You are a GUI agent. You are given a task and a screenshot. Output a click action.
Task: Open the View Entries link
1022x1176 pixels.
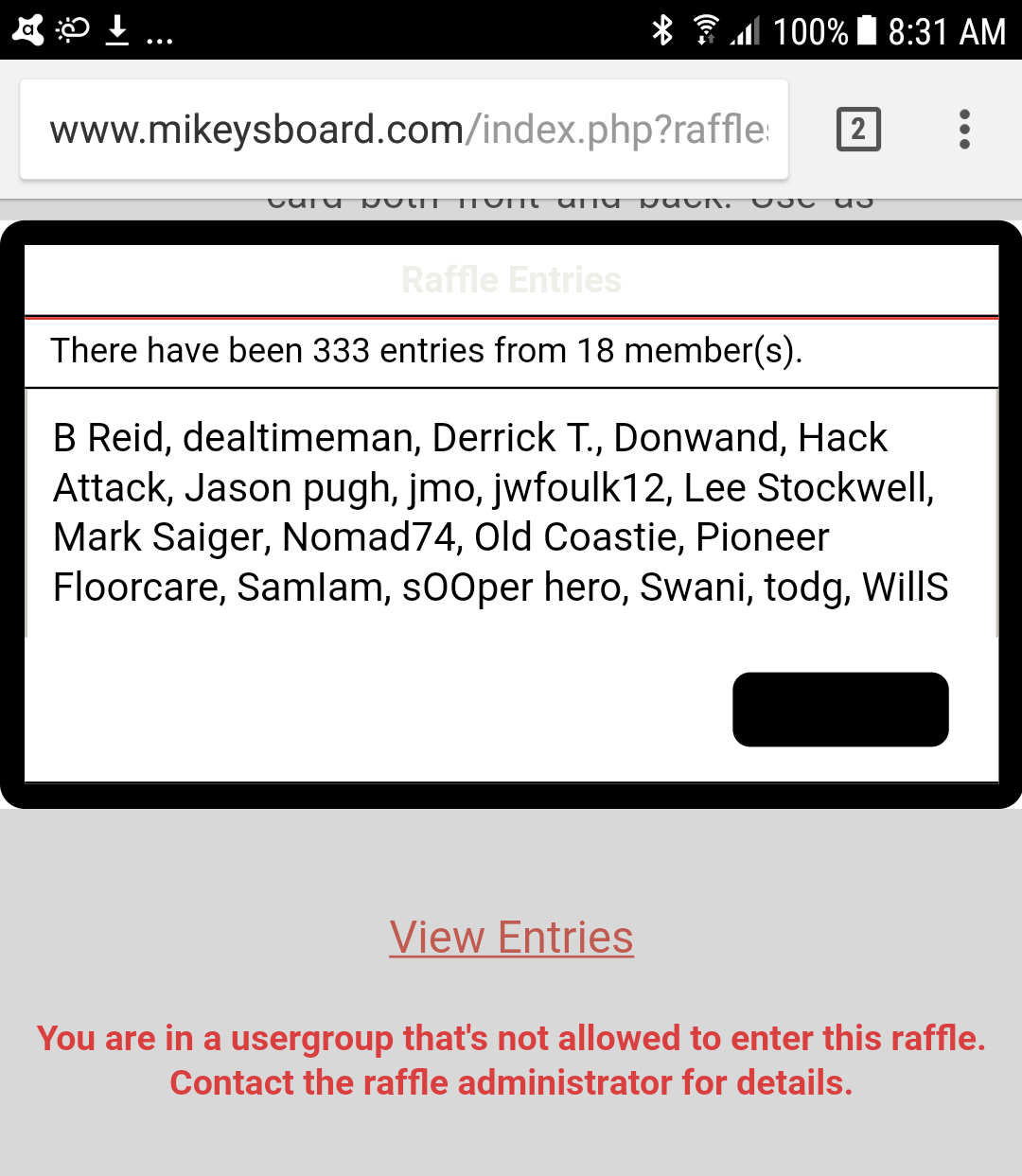pyautogui.click(x=511, y=938)
